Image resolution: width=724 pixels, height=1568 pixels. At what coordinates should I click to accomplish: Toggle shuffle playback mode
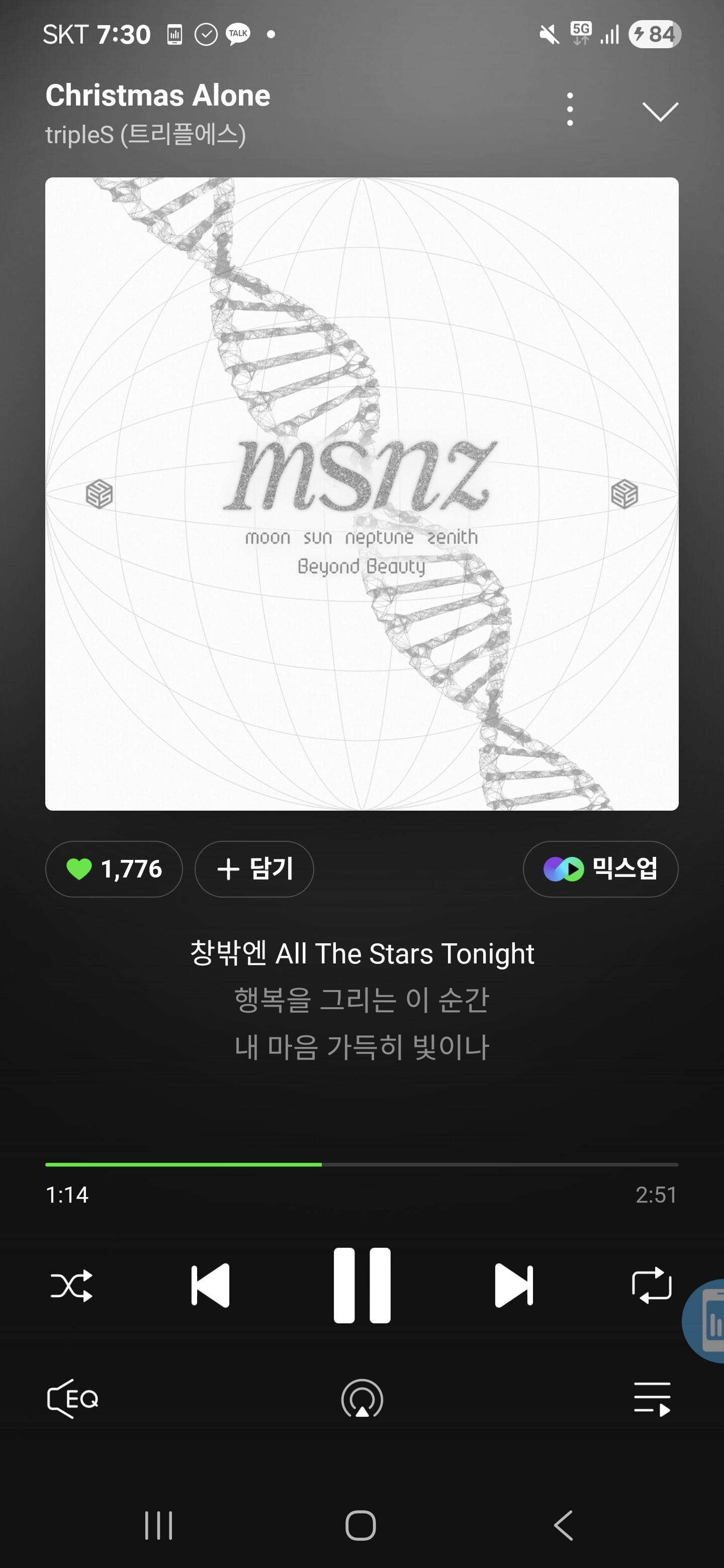pyautogui.click(x=72, y=1285)
